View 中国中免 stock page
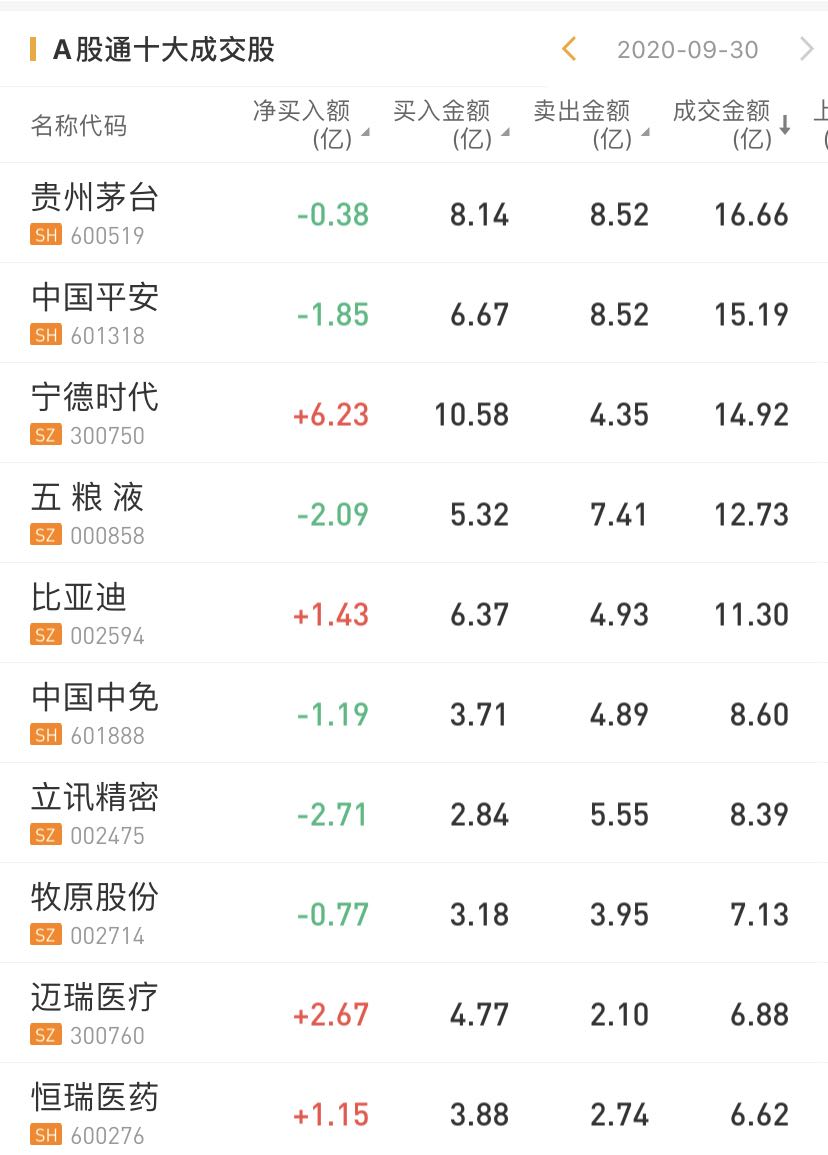 click(95, 712)
